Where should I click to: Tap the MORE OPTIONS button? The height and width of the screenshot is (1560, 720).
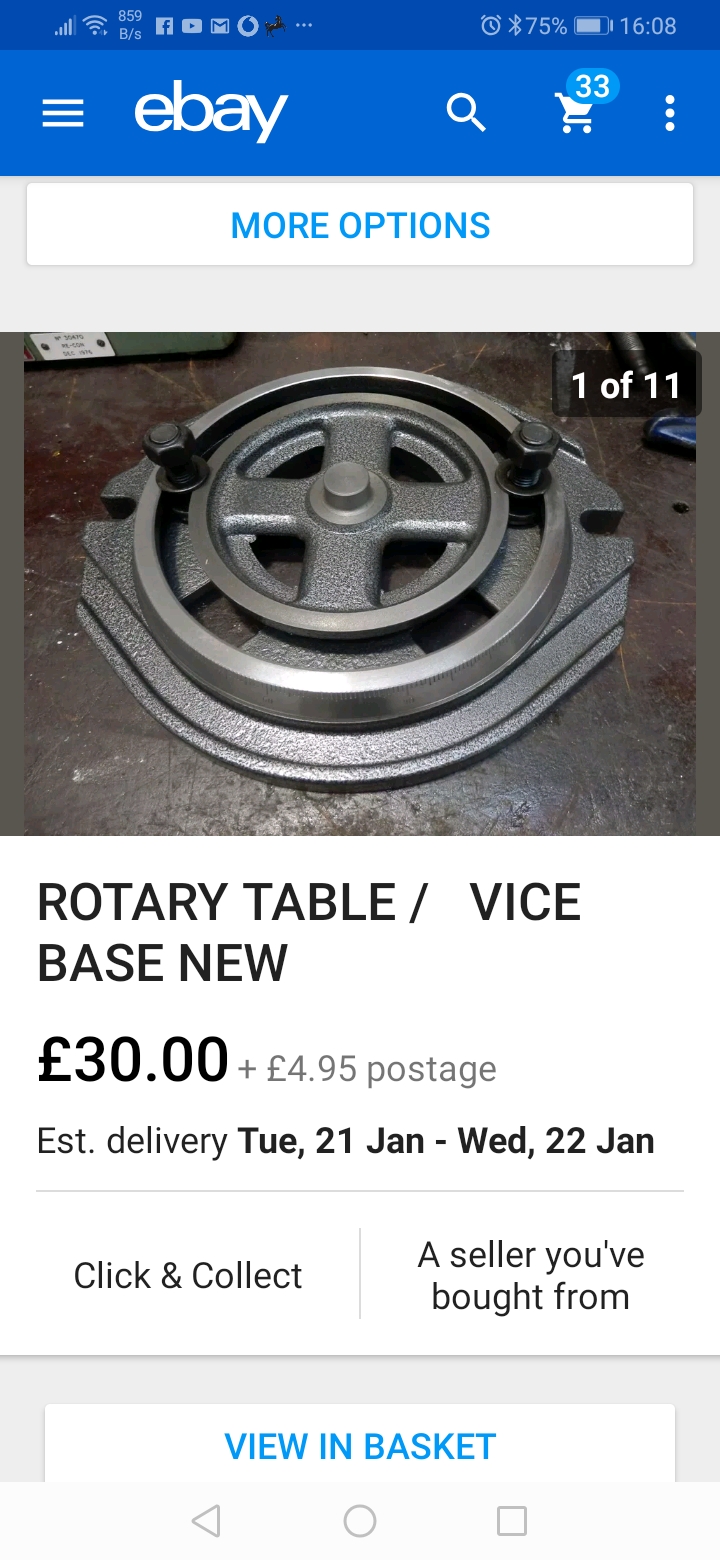(360, 225)
